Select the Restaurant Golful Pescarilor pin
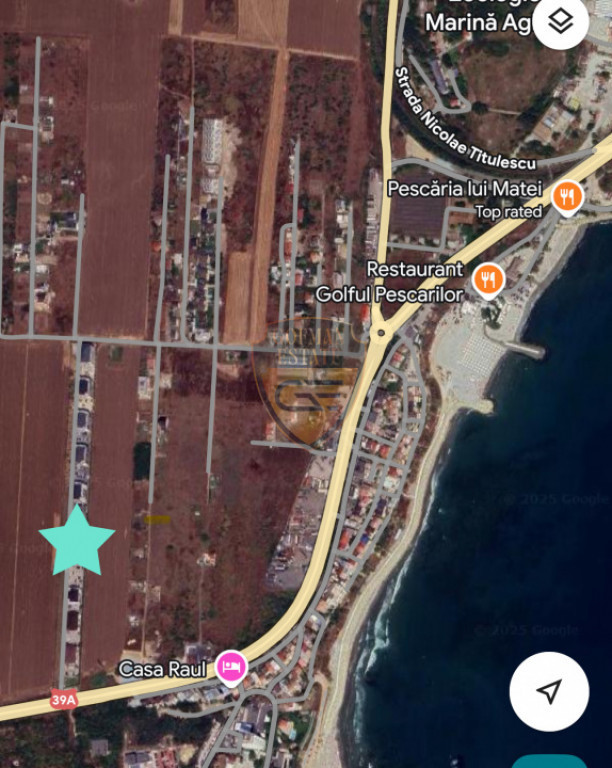 489,279
